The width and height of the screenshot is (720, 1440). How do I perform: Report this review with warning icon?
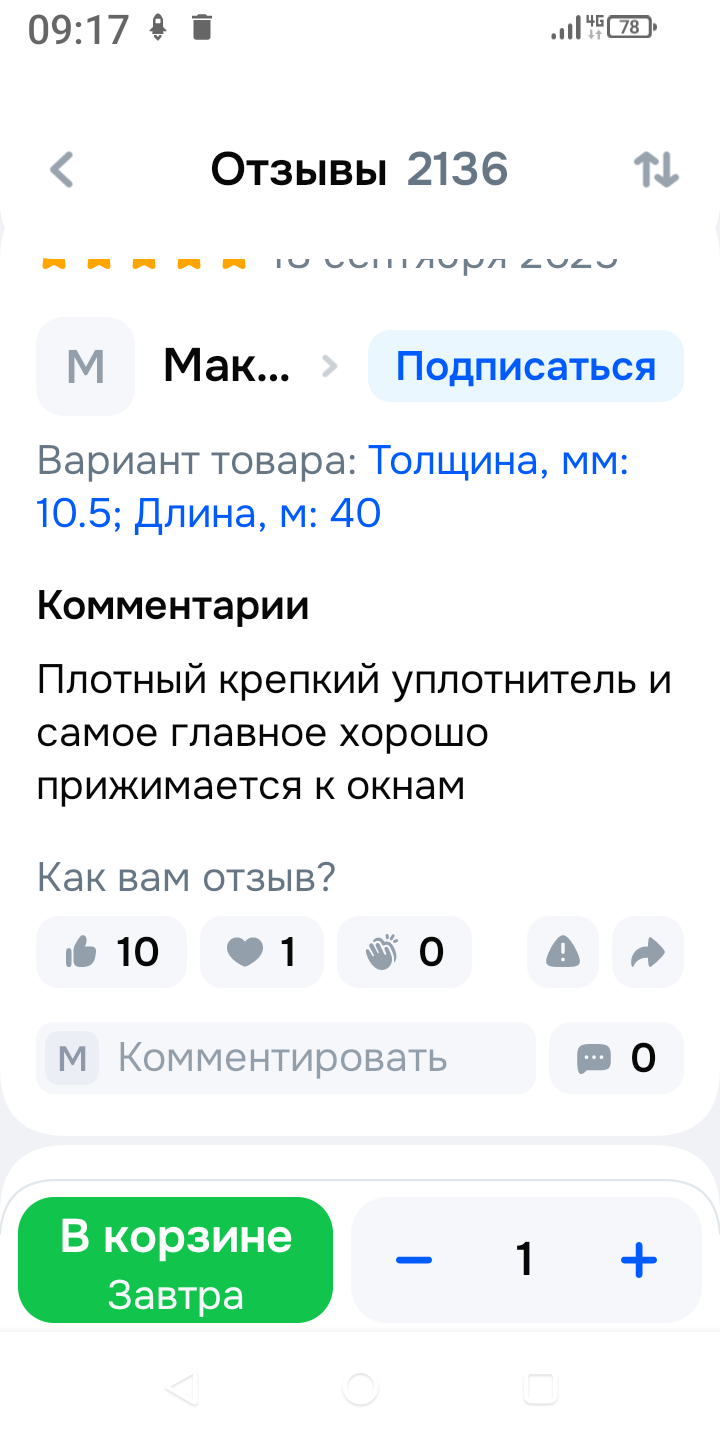563,952
